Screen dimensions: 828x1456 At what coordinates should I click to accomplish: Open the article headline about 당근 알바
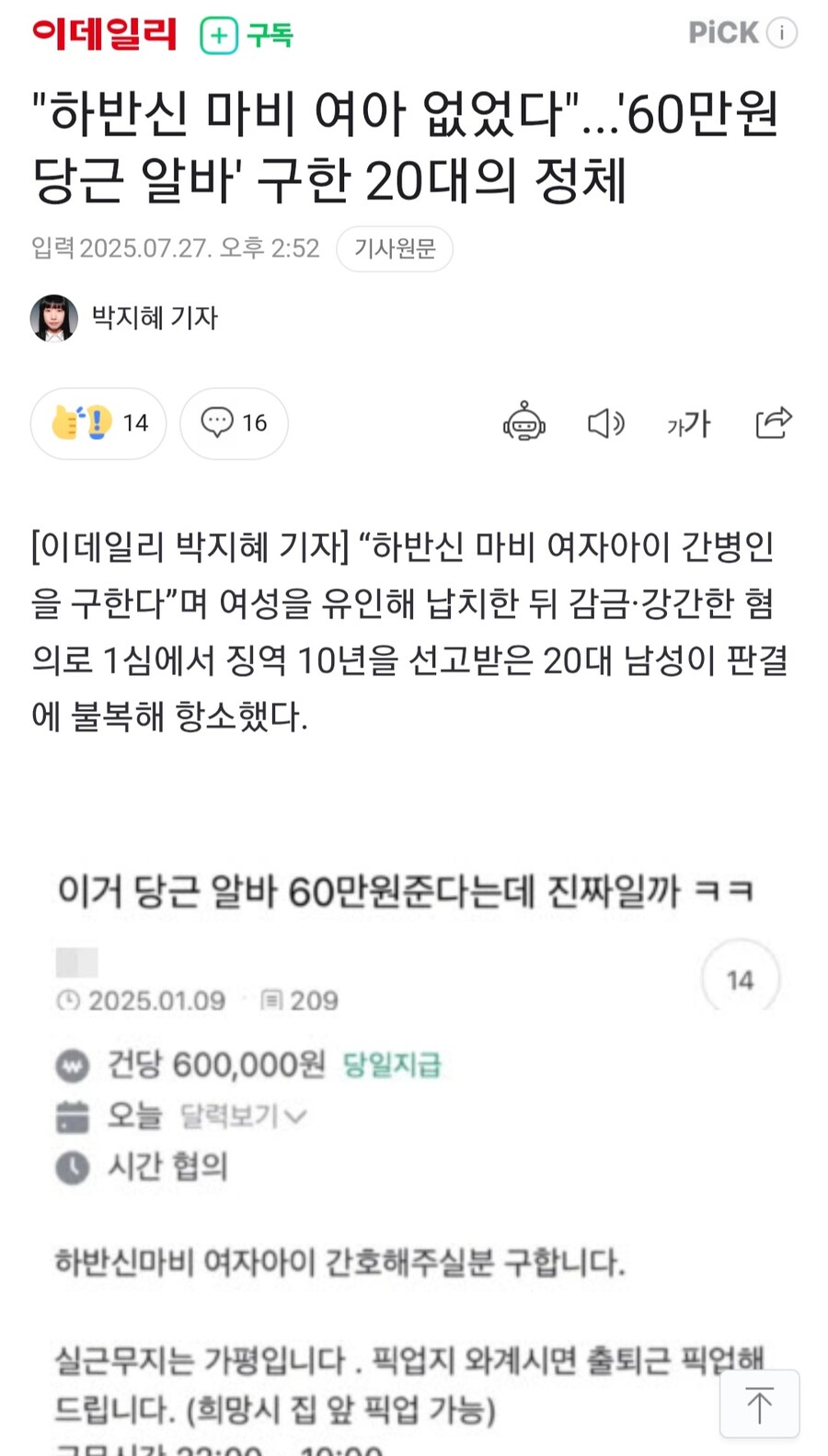405,147
